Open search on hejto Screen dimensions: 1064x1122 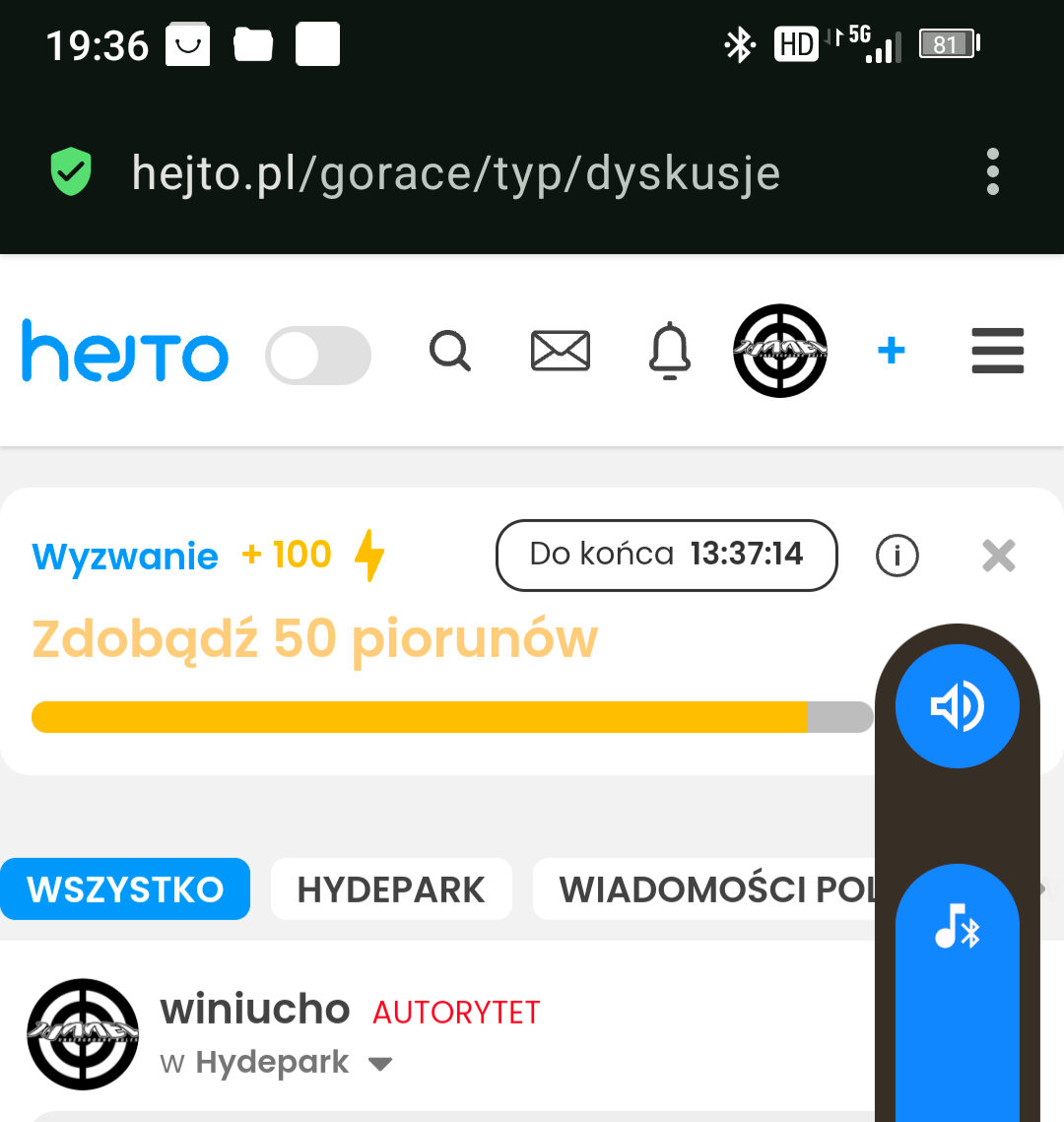(450, 351)
